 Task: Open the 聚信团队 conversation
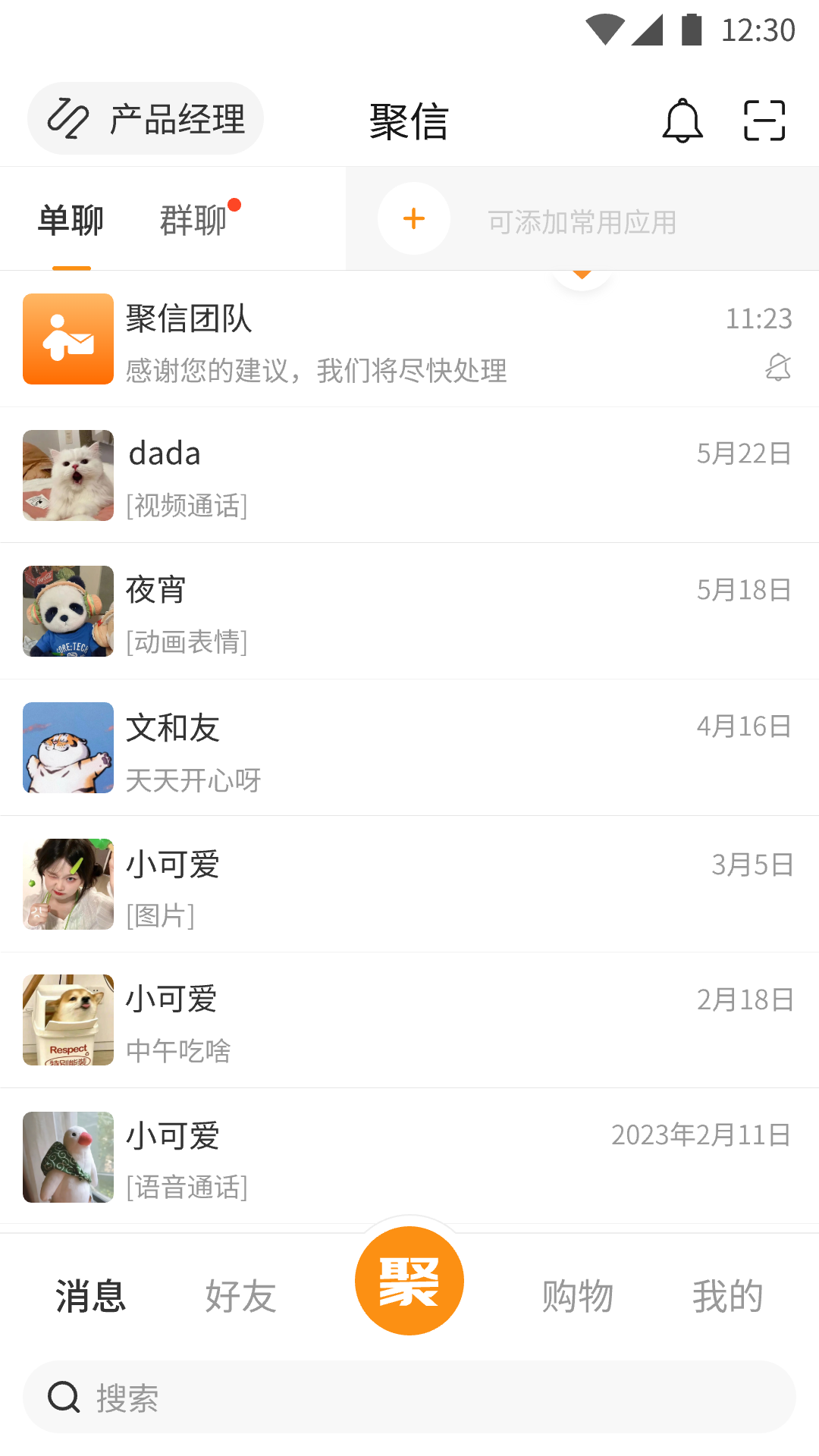pos(409,340)
